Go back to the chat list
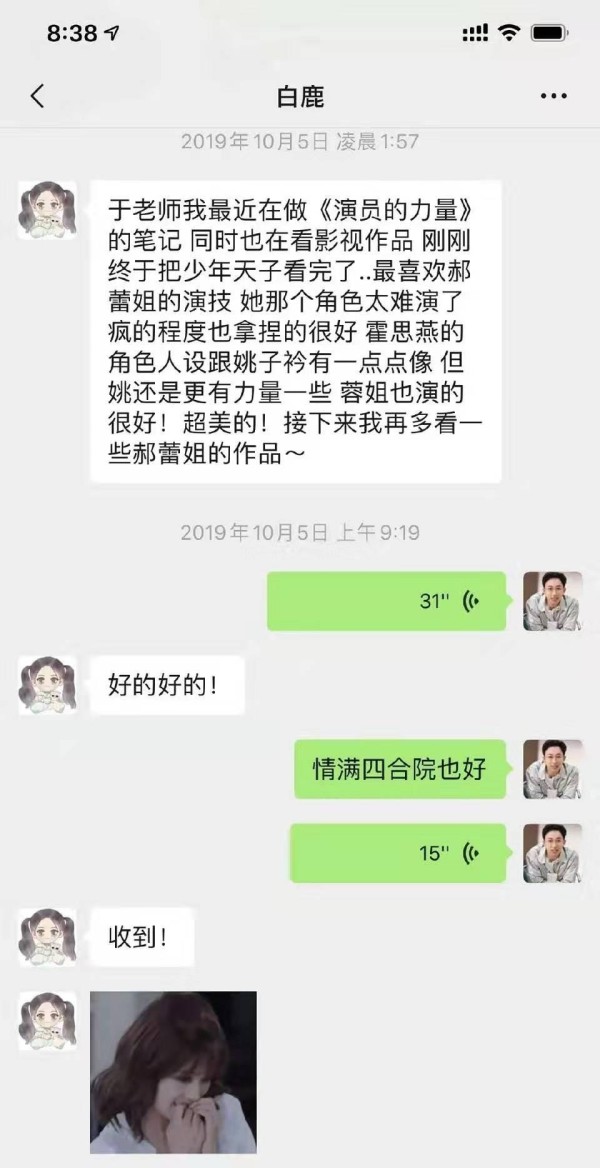Screen dimensions: 600x1168 click(x=37, y=96)
